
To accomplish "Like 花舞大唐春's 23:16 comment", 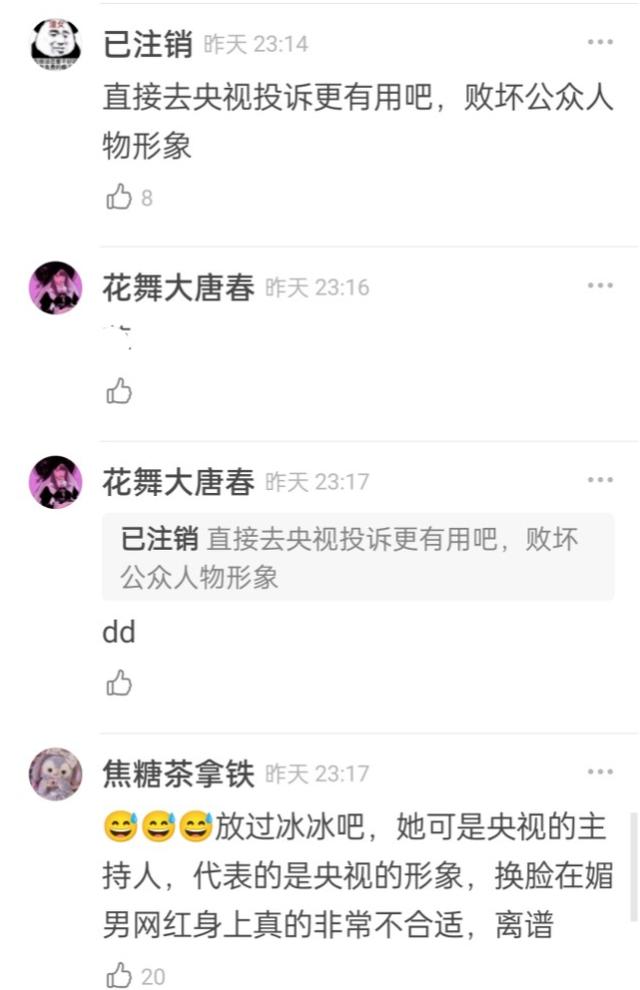I will coord(119,391).
